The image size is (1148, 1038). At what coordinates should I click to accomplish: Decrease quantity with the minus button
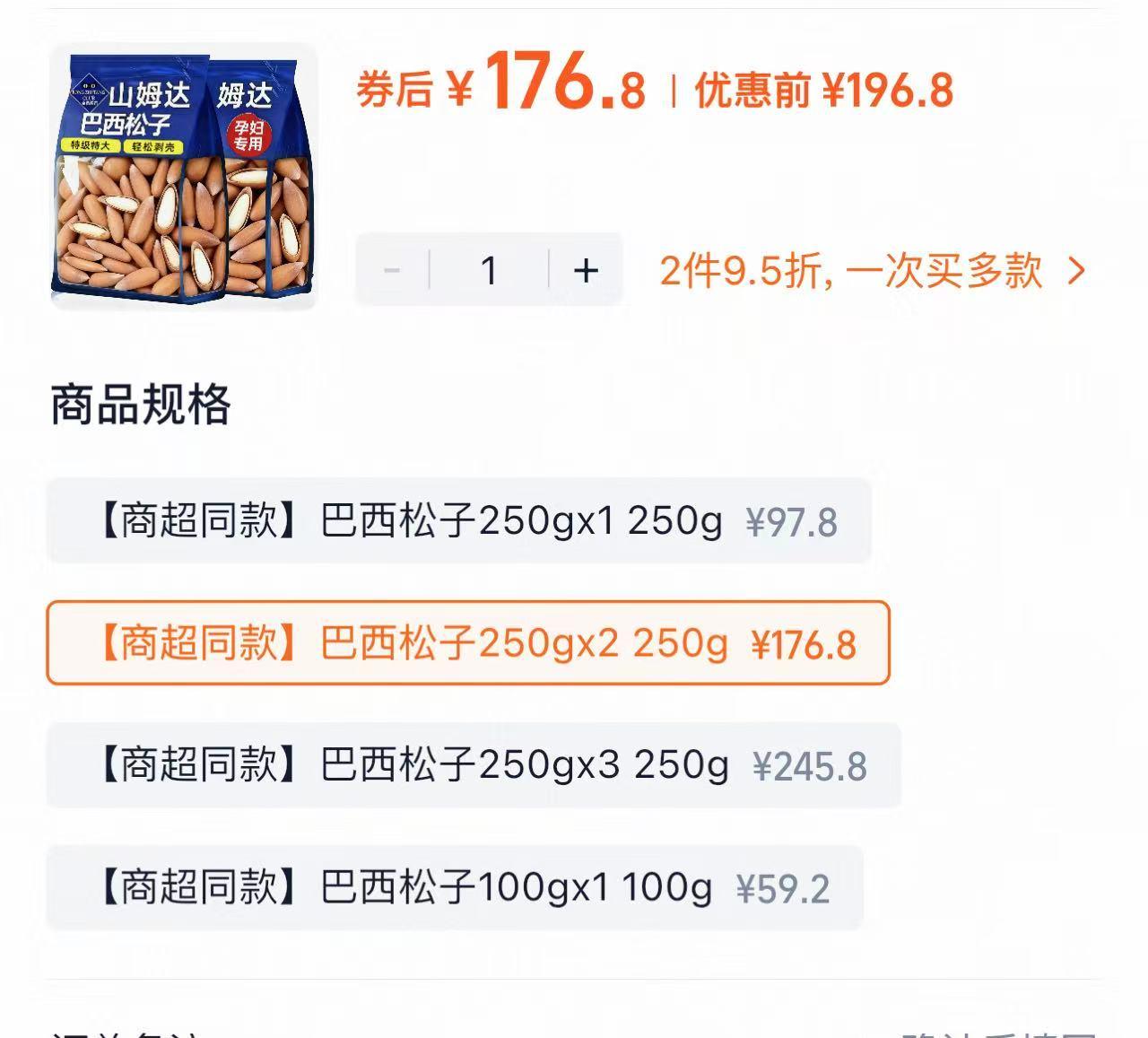(x=392, y=270)
